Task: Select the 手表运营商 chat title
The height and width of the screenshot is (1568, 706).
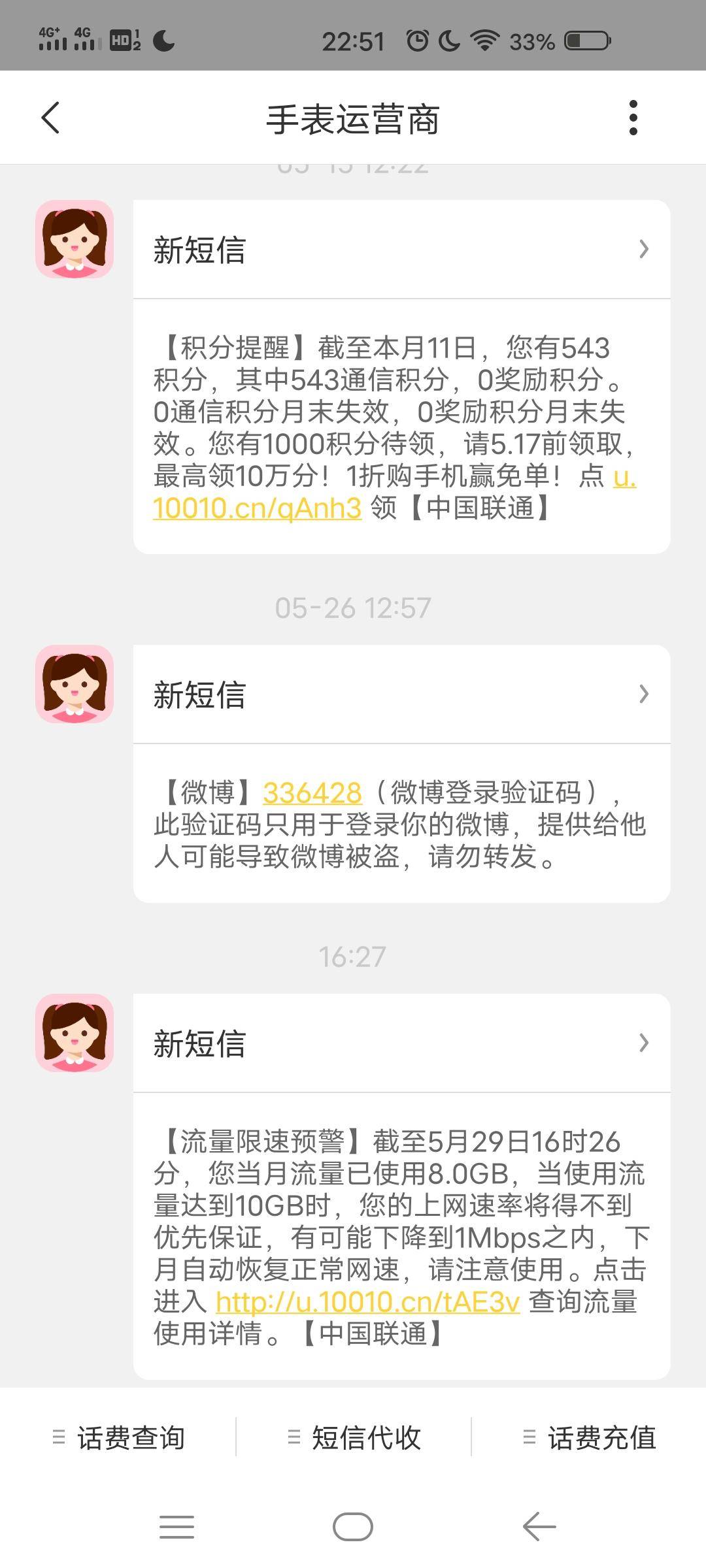Action: 353,120
